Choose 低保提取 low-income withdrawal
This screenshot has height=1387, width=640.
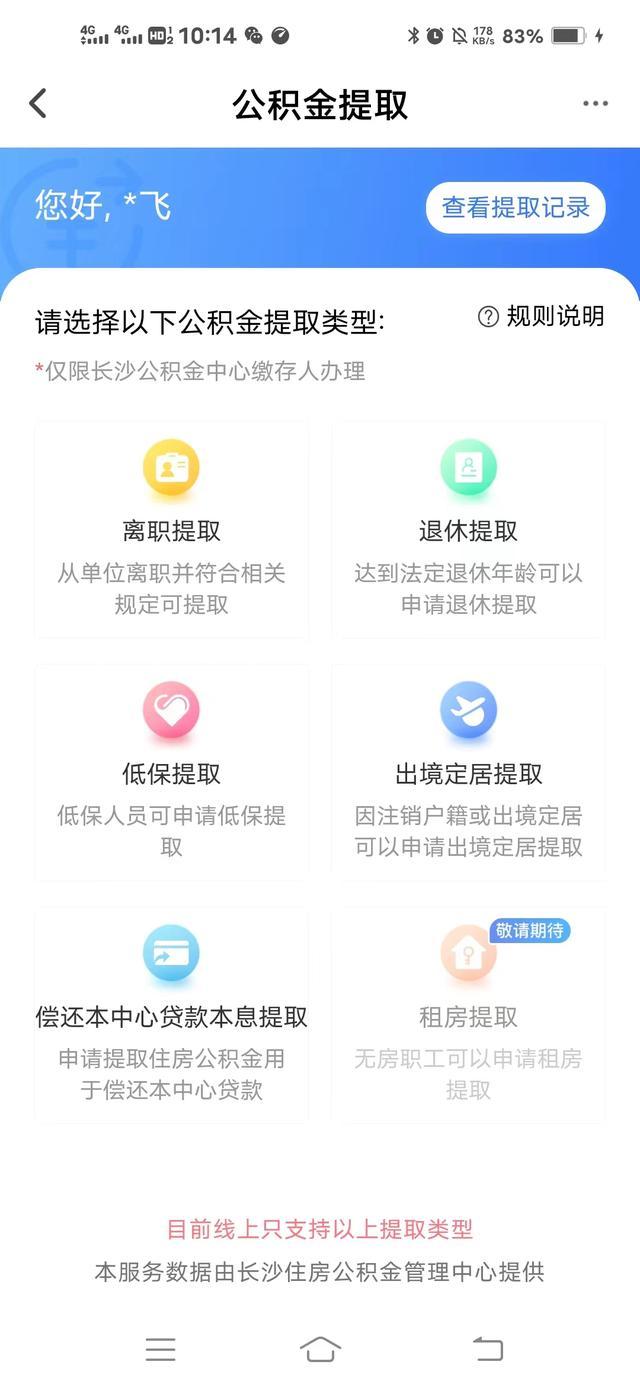pyautogui.click(x=171, y=772)
